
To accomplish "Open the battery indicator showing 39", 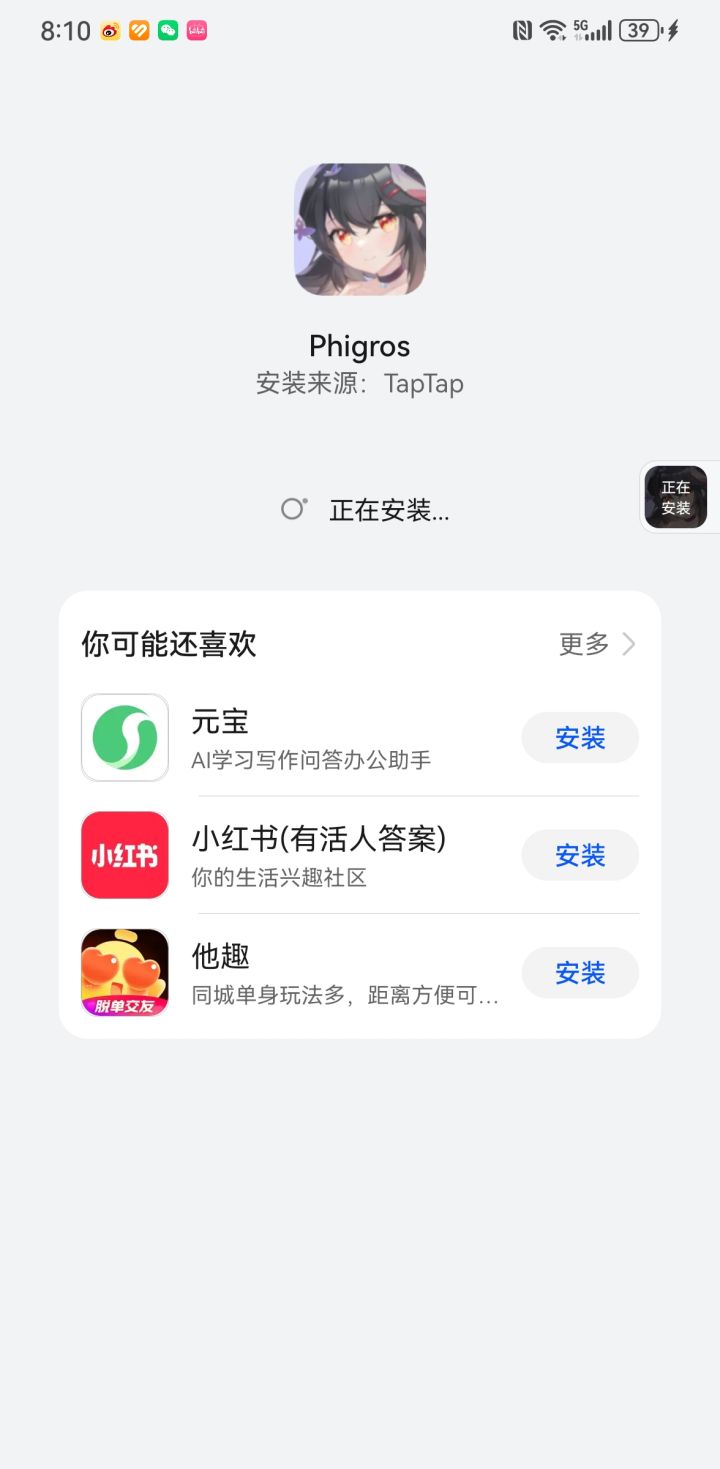I will (640, 31).
